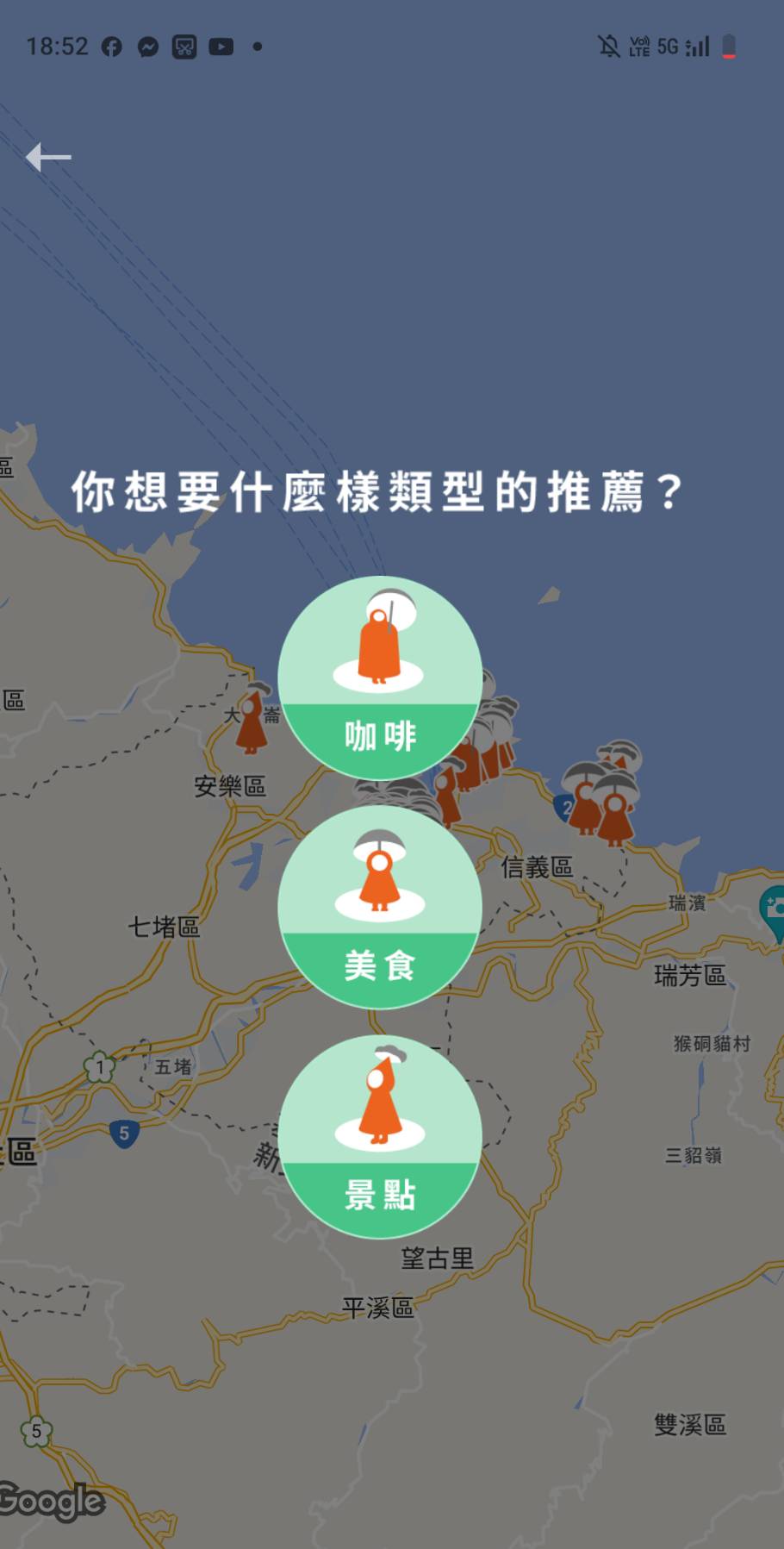Select the 咖啡 recommendation type

pos(379,678)
